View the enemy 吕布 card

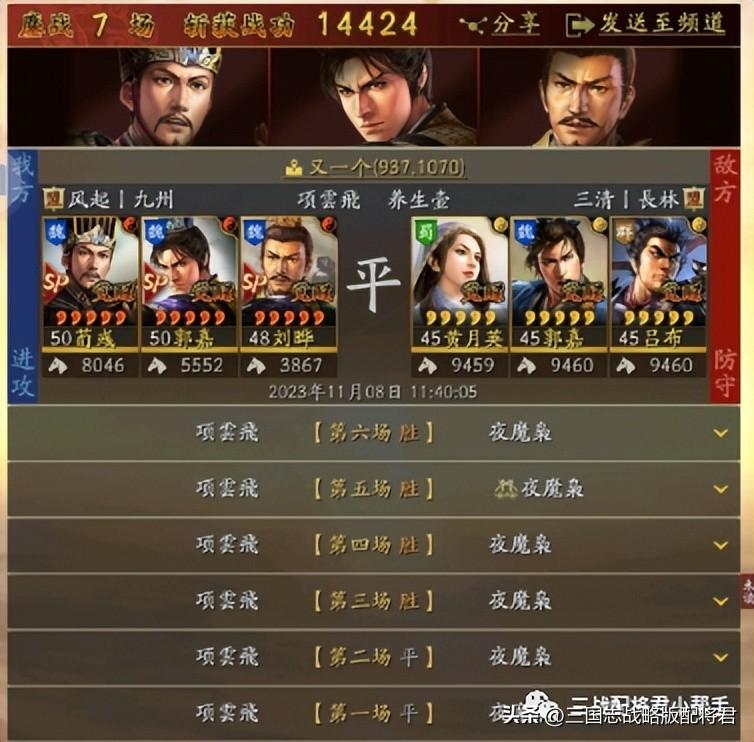click(x=657, y=283)
